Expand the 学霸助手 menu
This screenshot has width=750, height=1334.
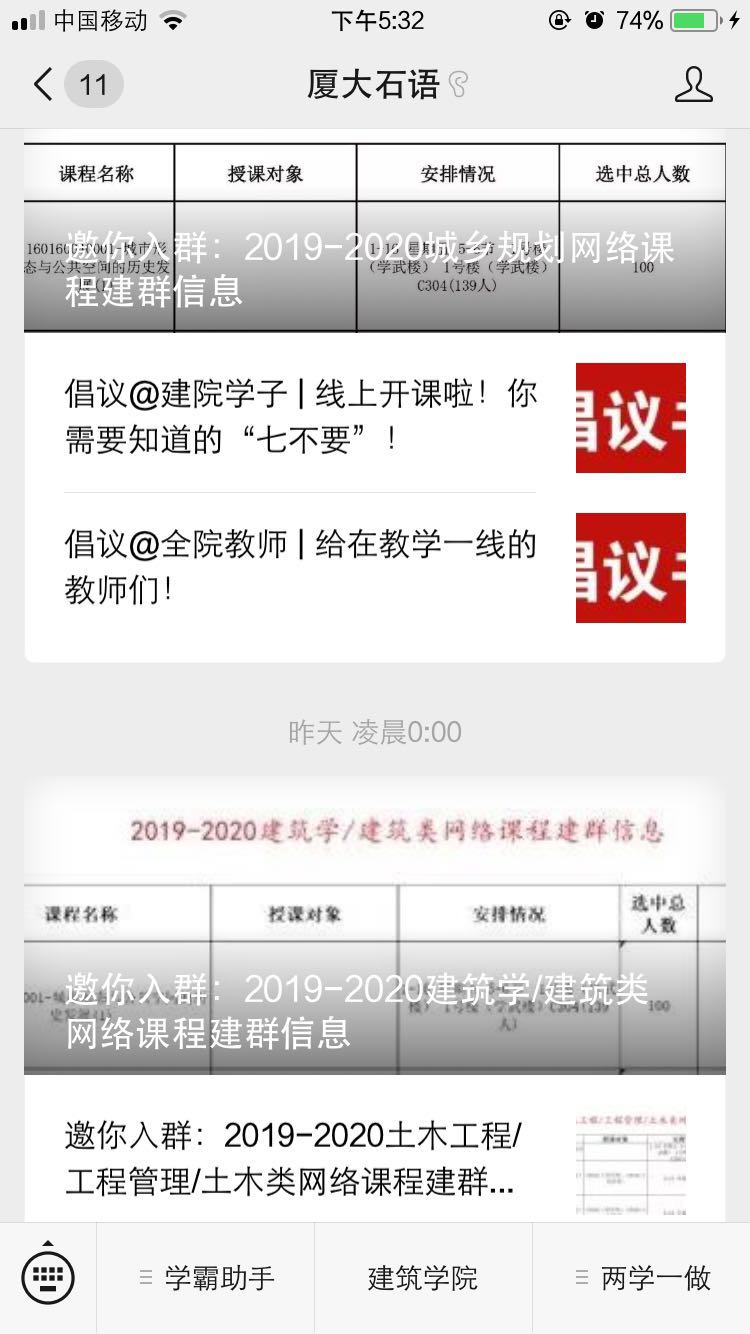pyautogui.click(x=206, y=1277)
